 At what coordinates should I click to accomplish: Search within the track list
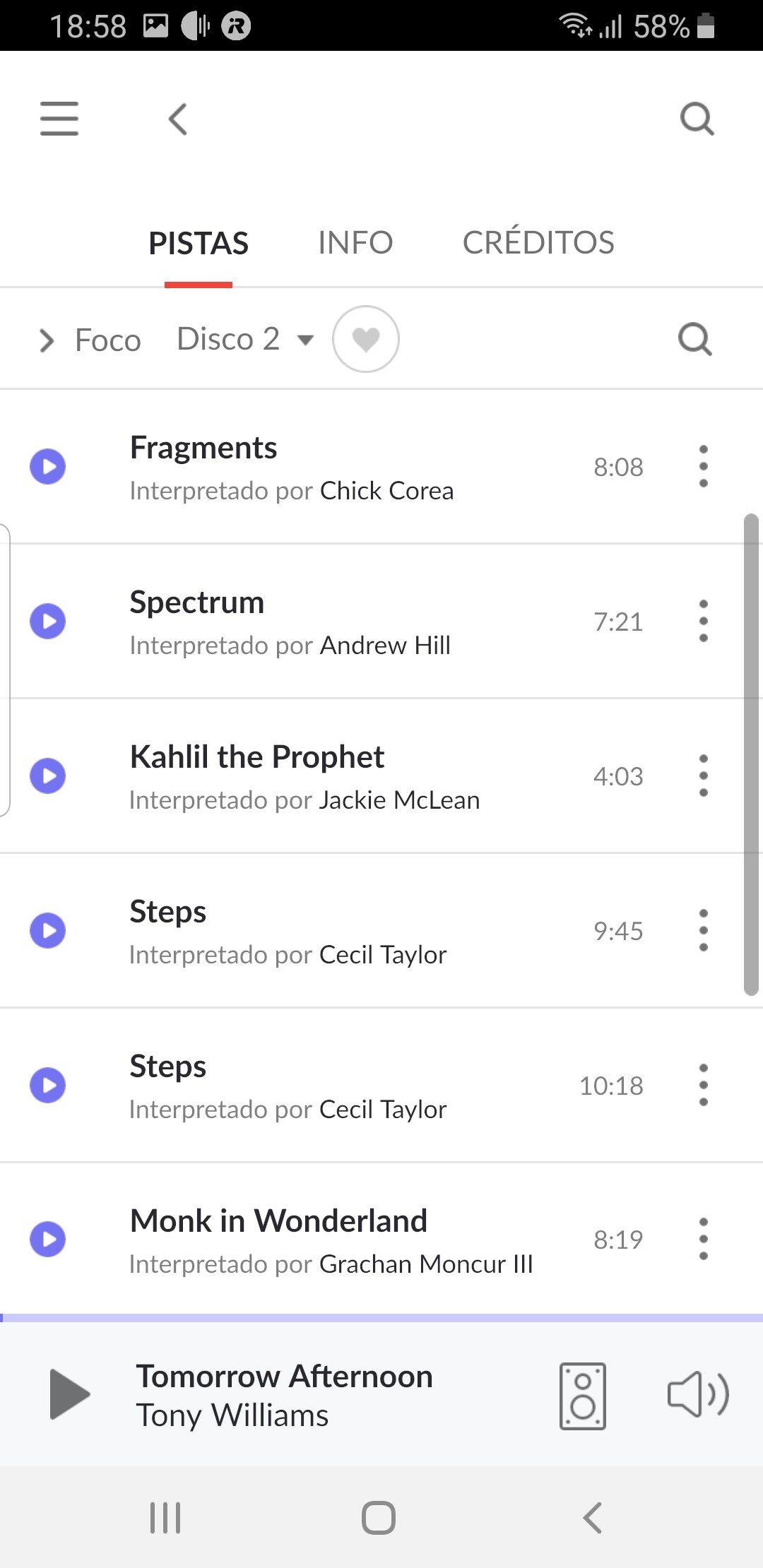tap(695, 340)
